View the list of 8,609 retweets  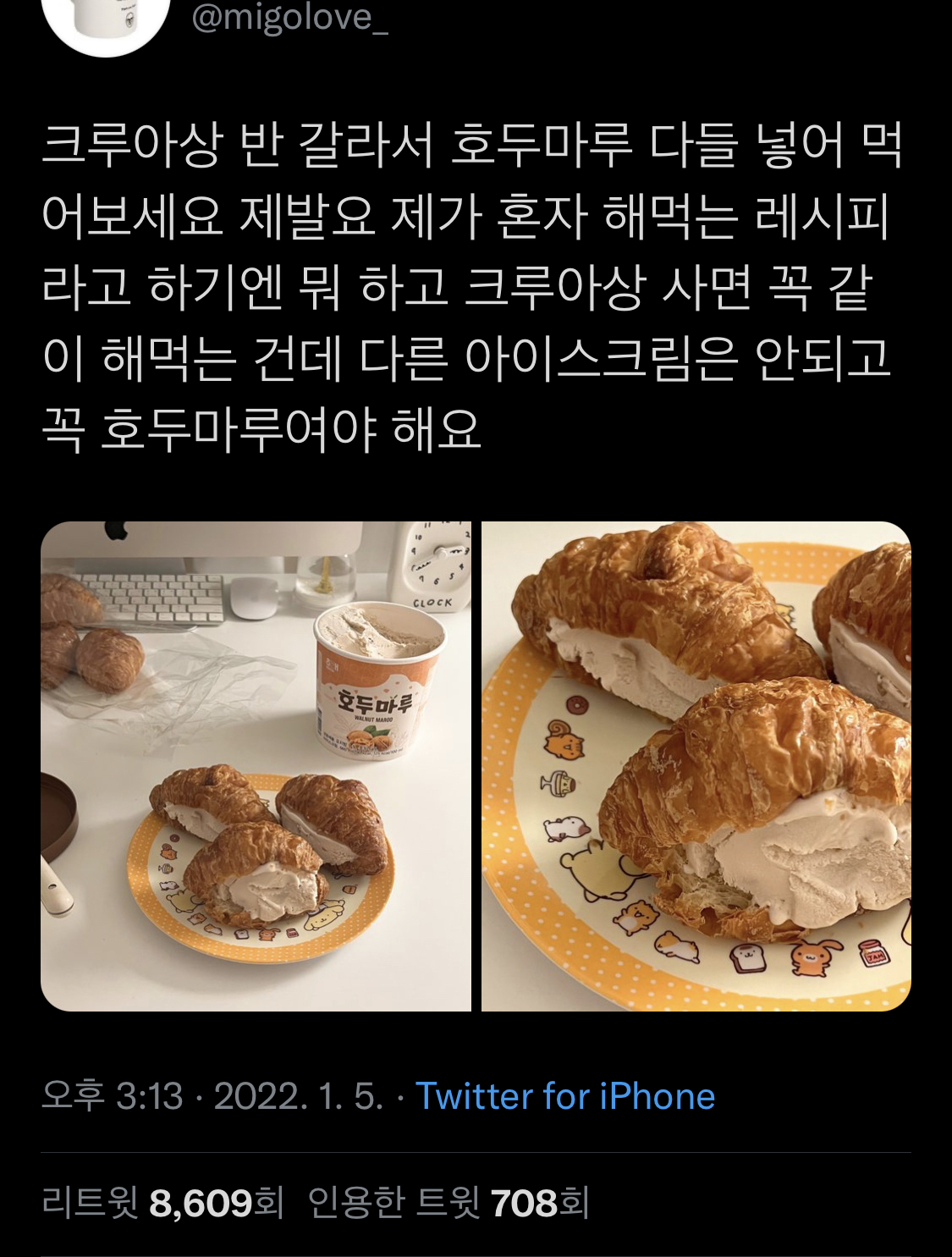[162, 1202]
